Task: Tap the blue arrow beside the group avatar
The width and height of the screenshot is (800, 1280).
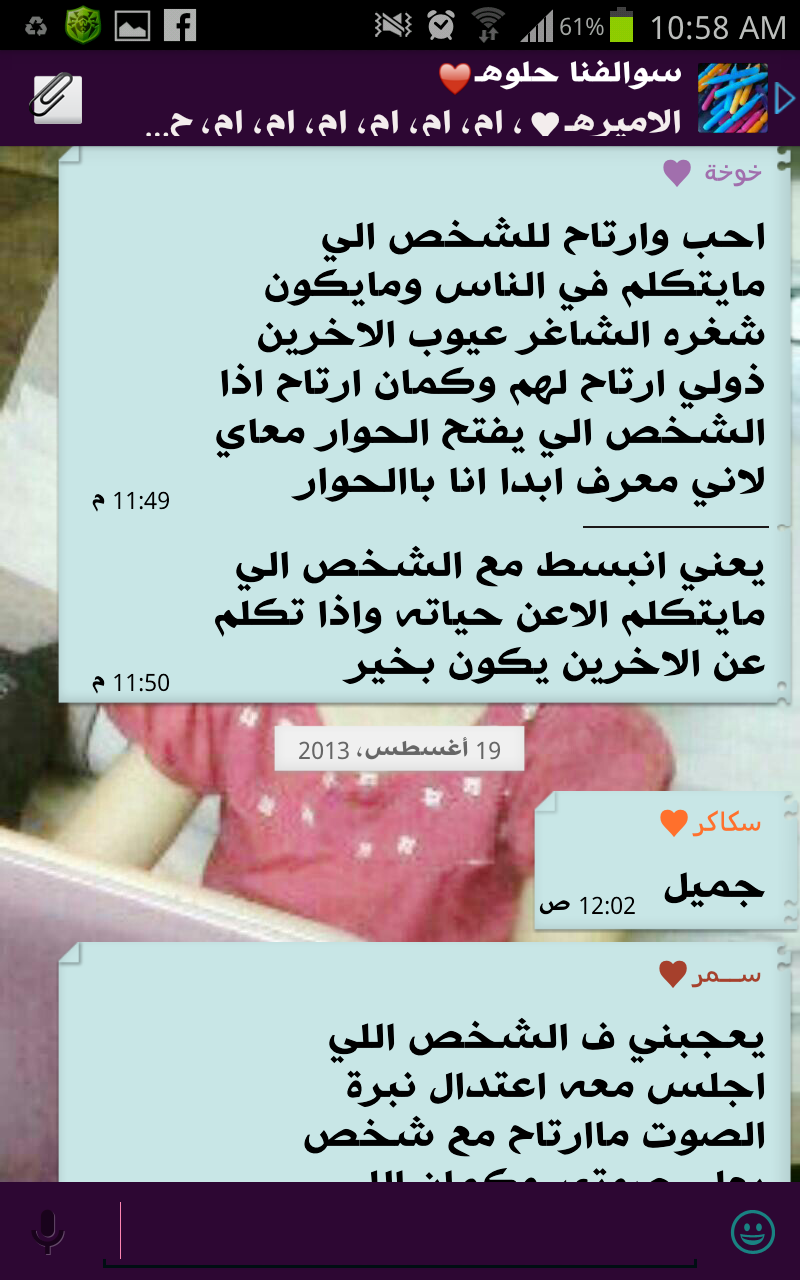Action: 785,99
